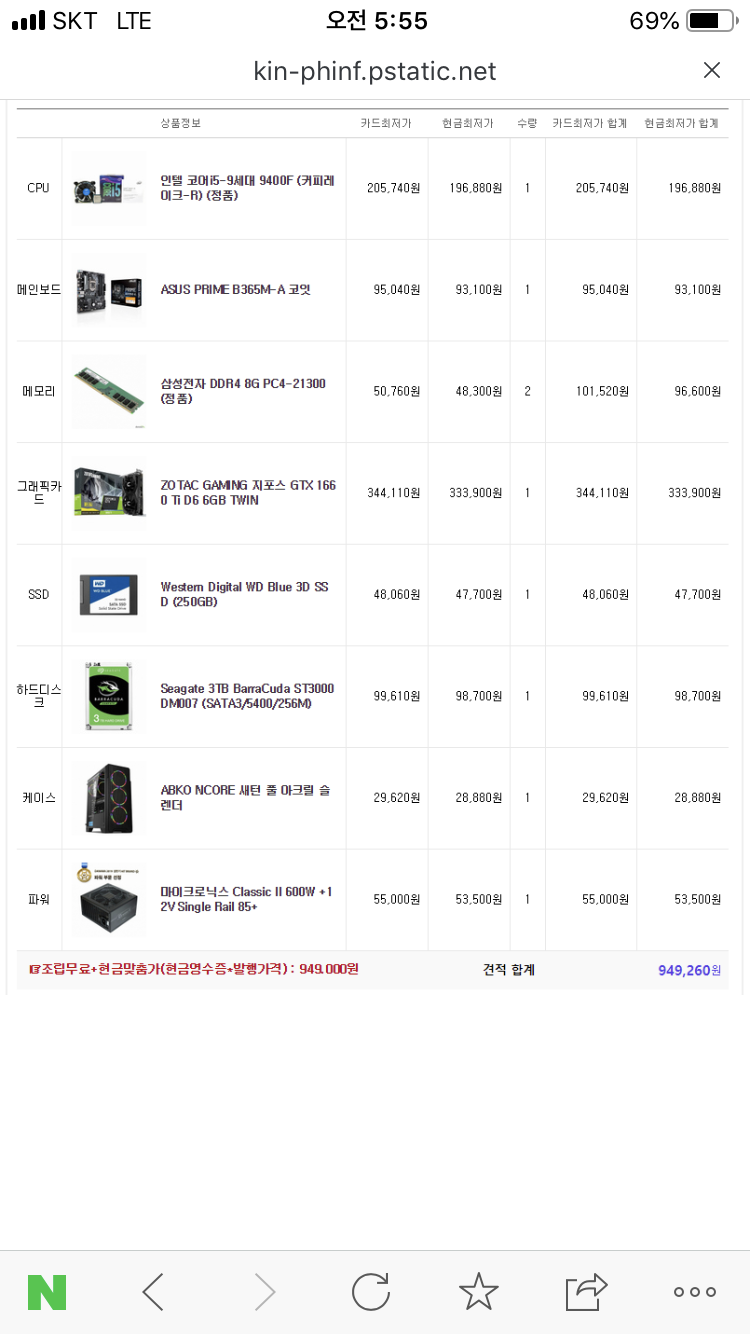
Task: Go back to the previous page
Action: coord(153,1292)
